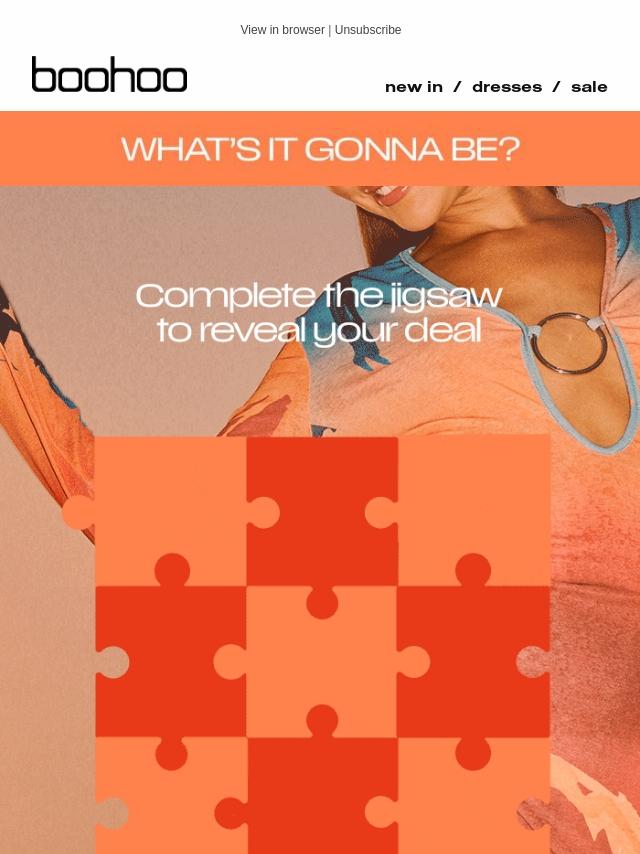Open the sale link
This screenshot has width=640, height=854.
click(589, 87)
